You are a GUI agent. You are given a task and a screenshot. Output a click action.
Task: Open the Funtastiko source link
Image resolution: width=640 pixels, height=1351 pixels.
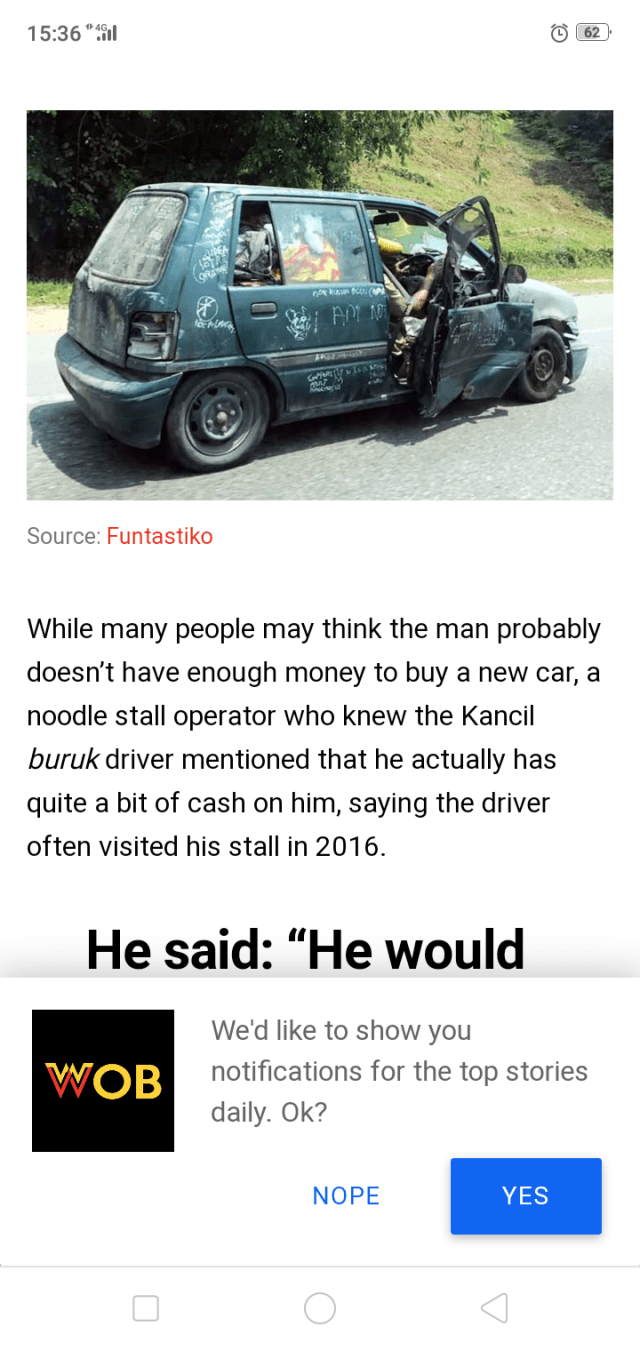point(160,537)
